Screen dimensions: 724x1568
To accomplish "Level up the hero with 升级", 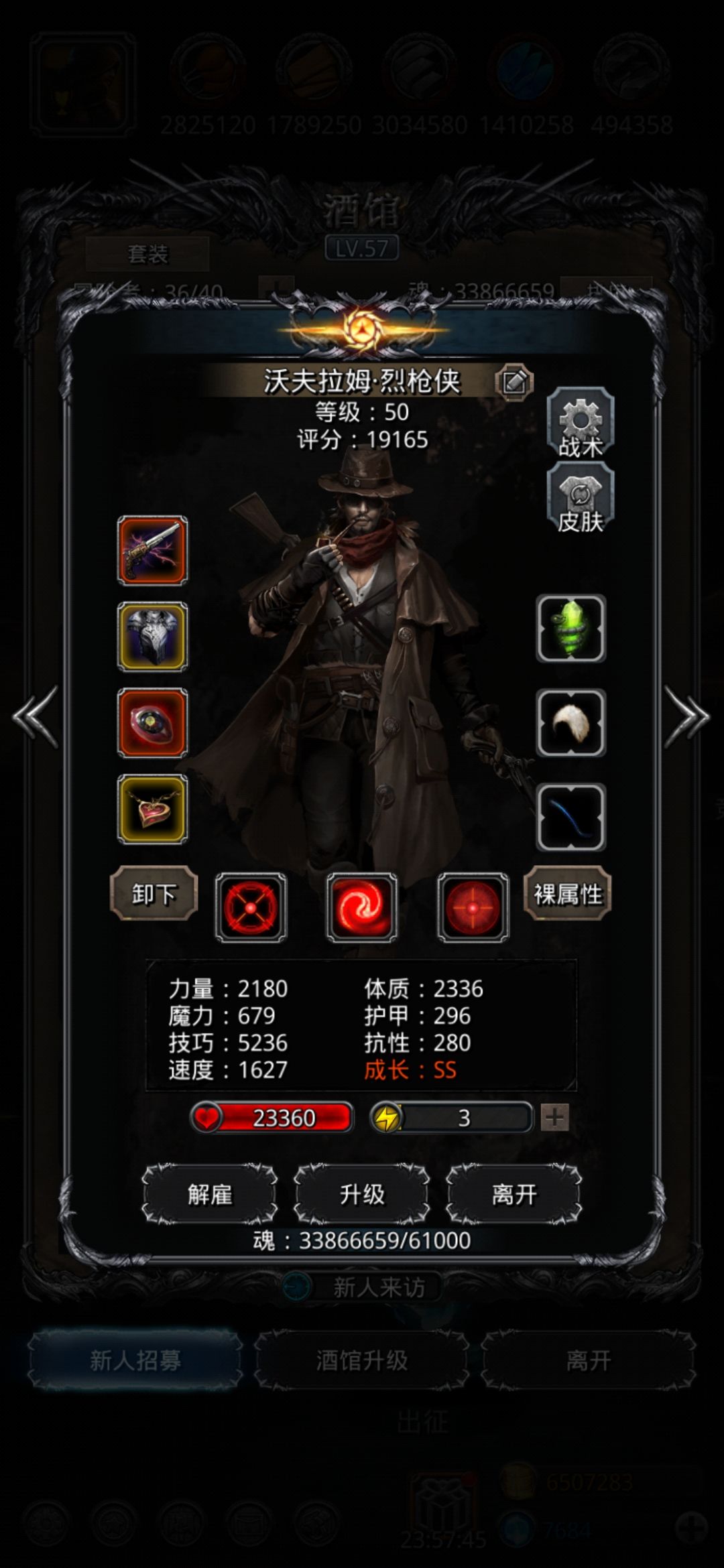I will click(x=362, y=1194).
